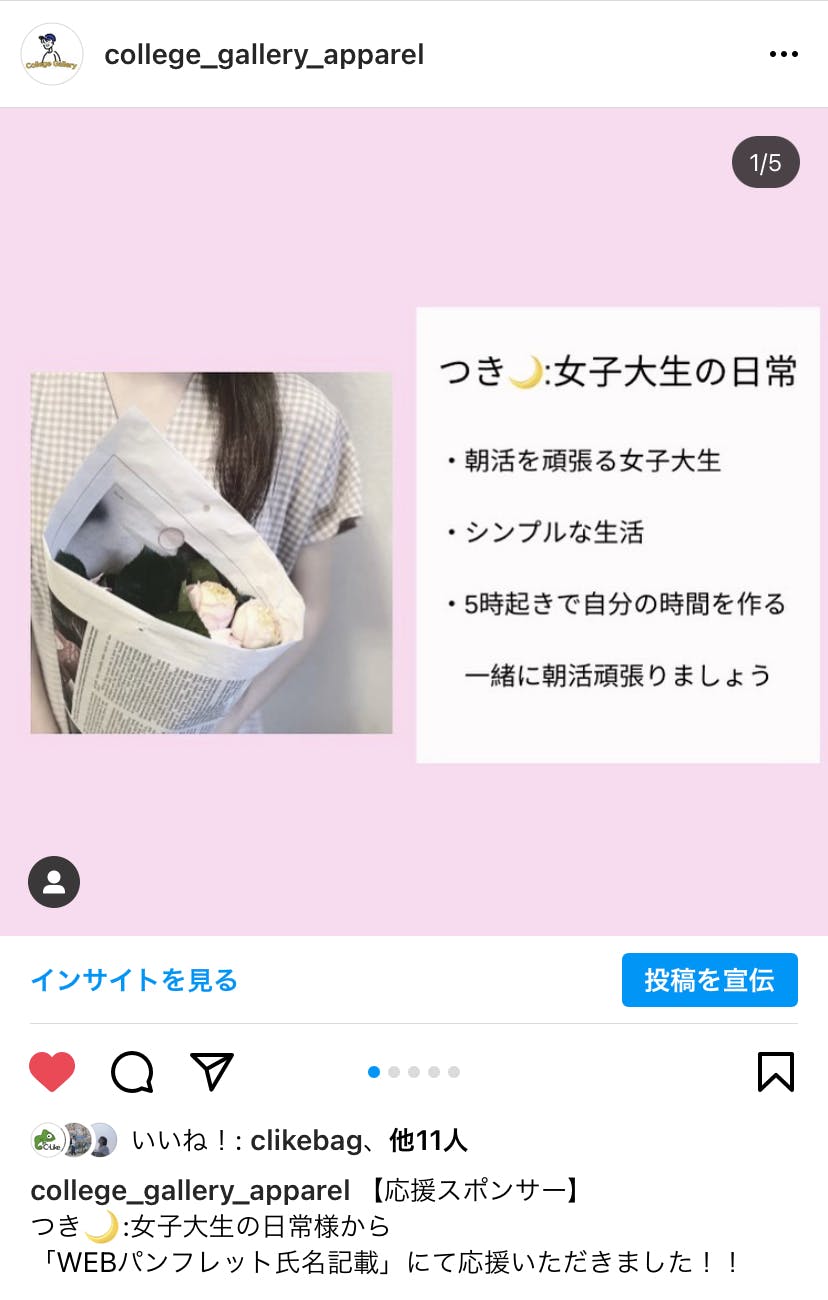The width and height of the screenshot is (828, 1300).
Task: View insights via インサイトを見る
Action: click(134, 980)
